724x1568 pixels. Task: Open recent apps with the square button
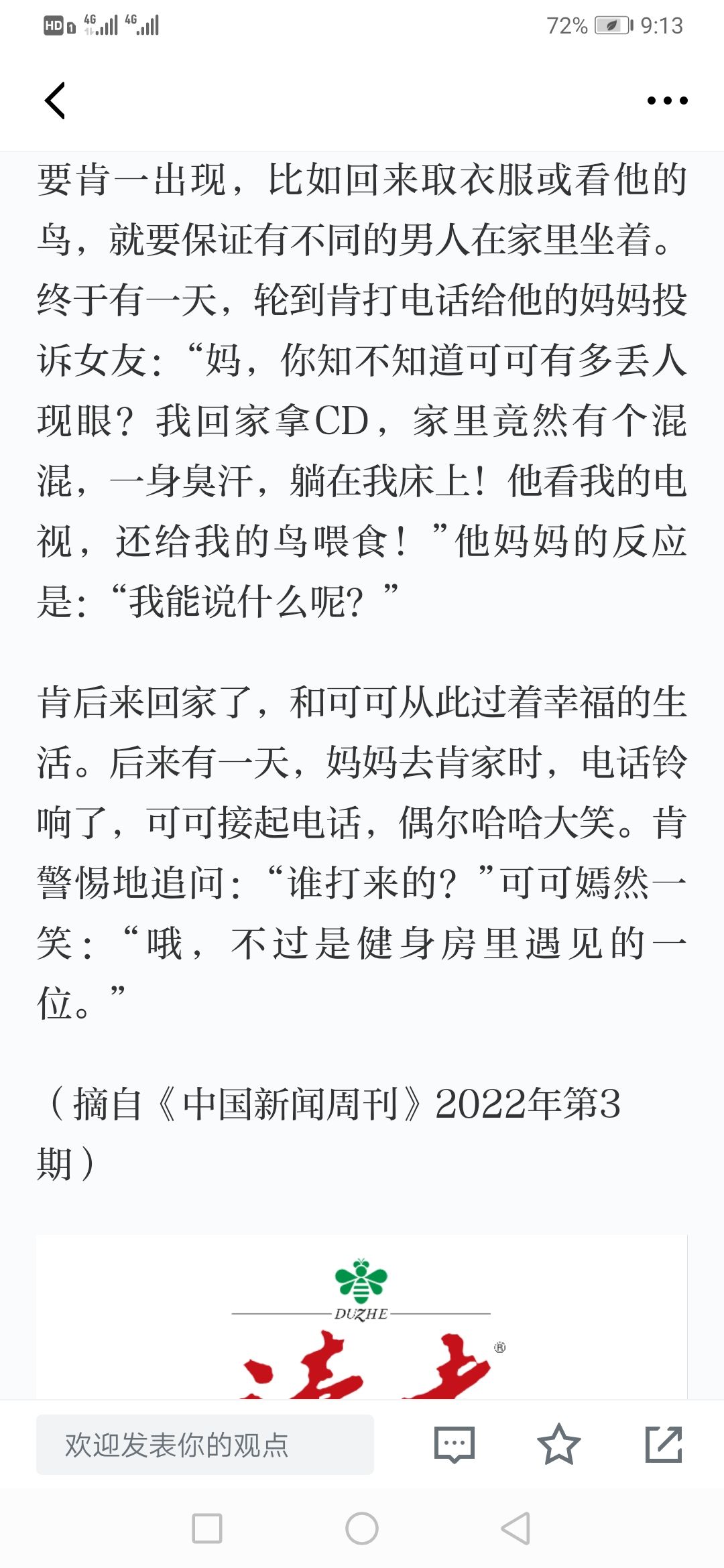[207, 1528]
